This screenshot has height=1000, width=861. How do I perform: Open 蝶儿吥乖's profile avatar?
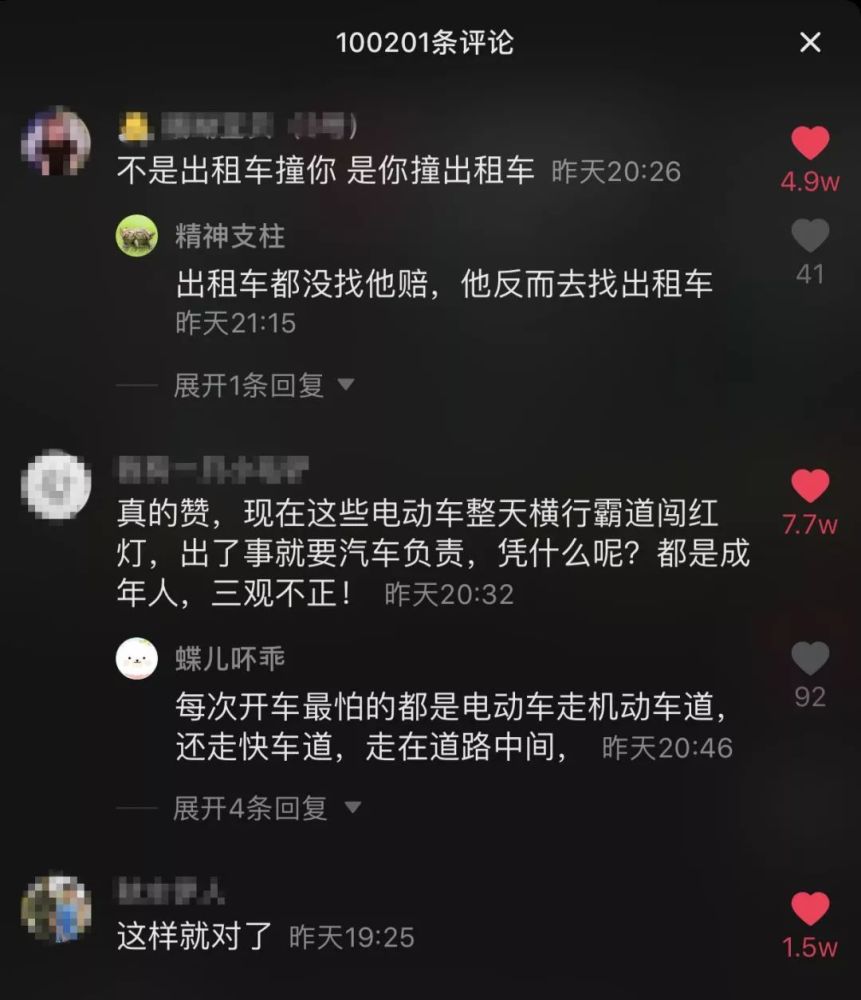(x=137, y=659)
